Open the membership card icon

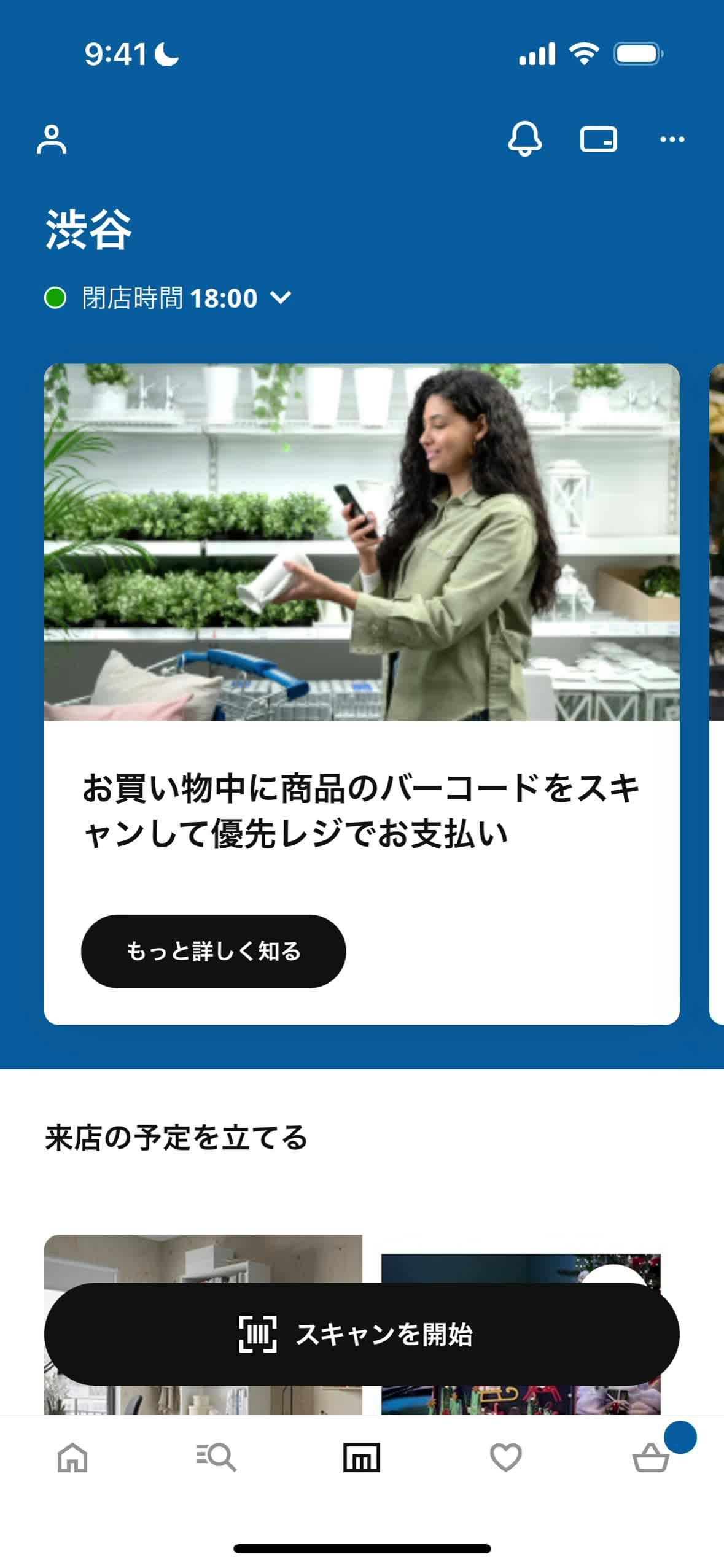tap(598, 139)
